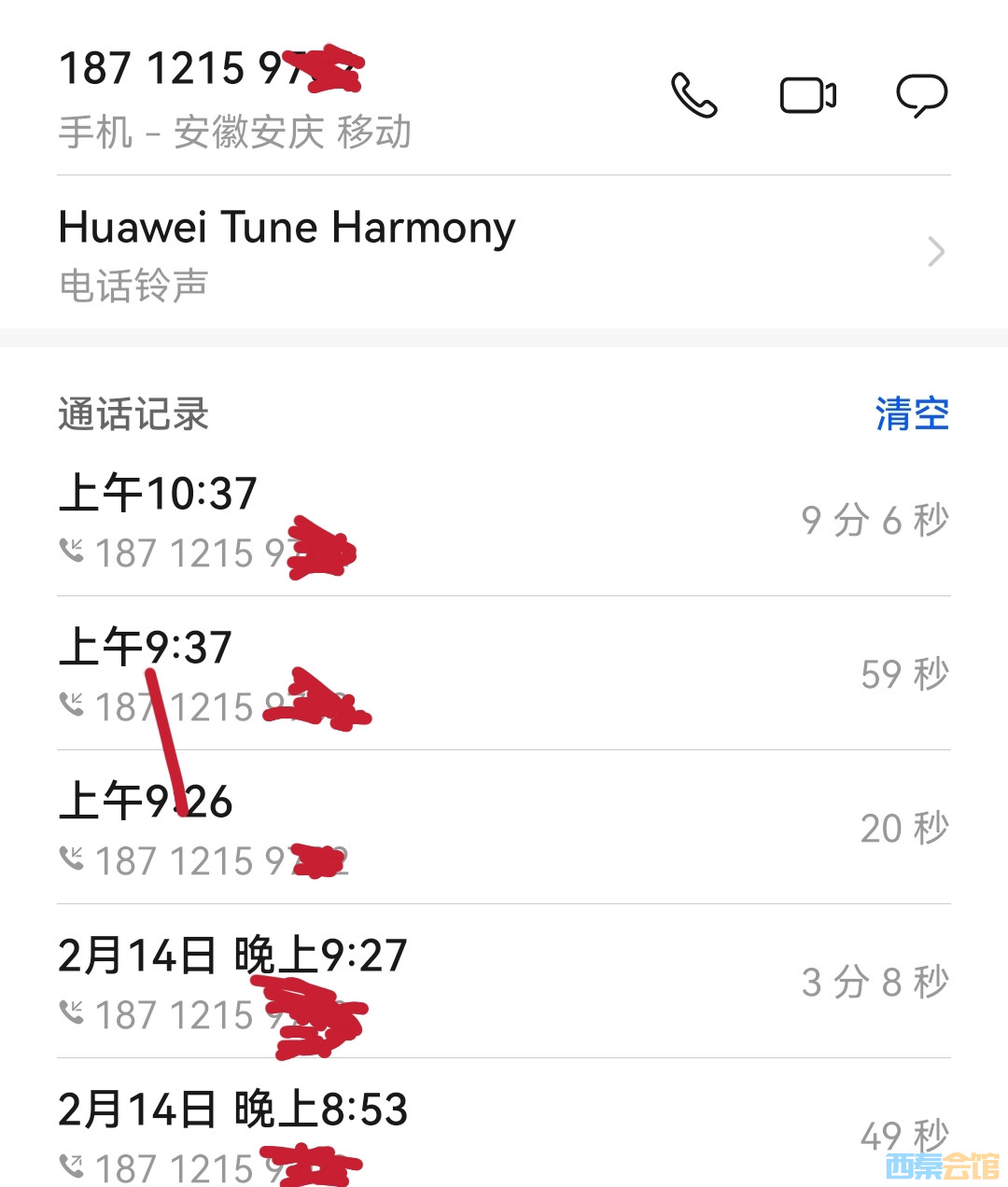Open the 上午10:37 call record
Image resolution: width=1008 pixels, height=1187 pixels.
504,520
